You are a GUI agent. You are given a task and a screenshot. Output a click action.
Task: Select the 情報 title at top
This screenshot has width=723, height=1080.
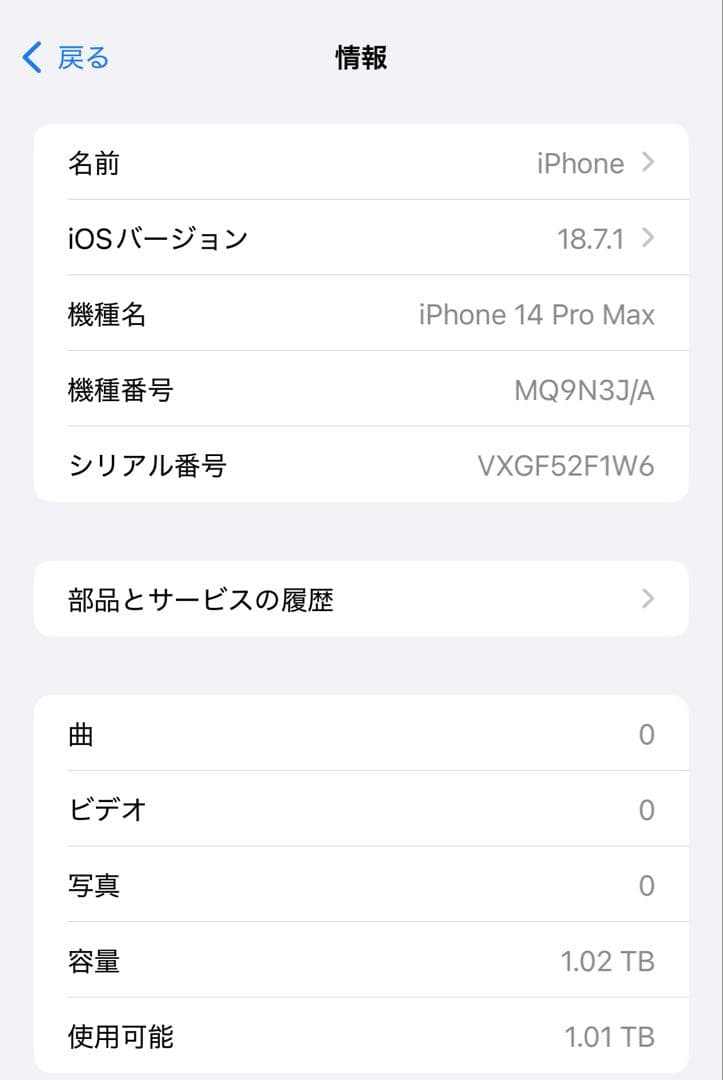click(x=361, y=58)
